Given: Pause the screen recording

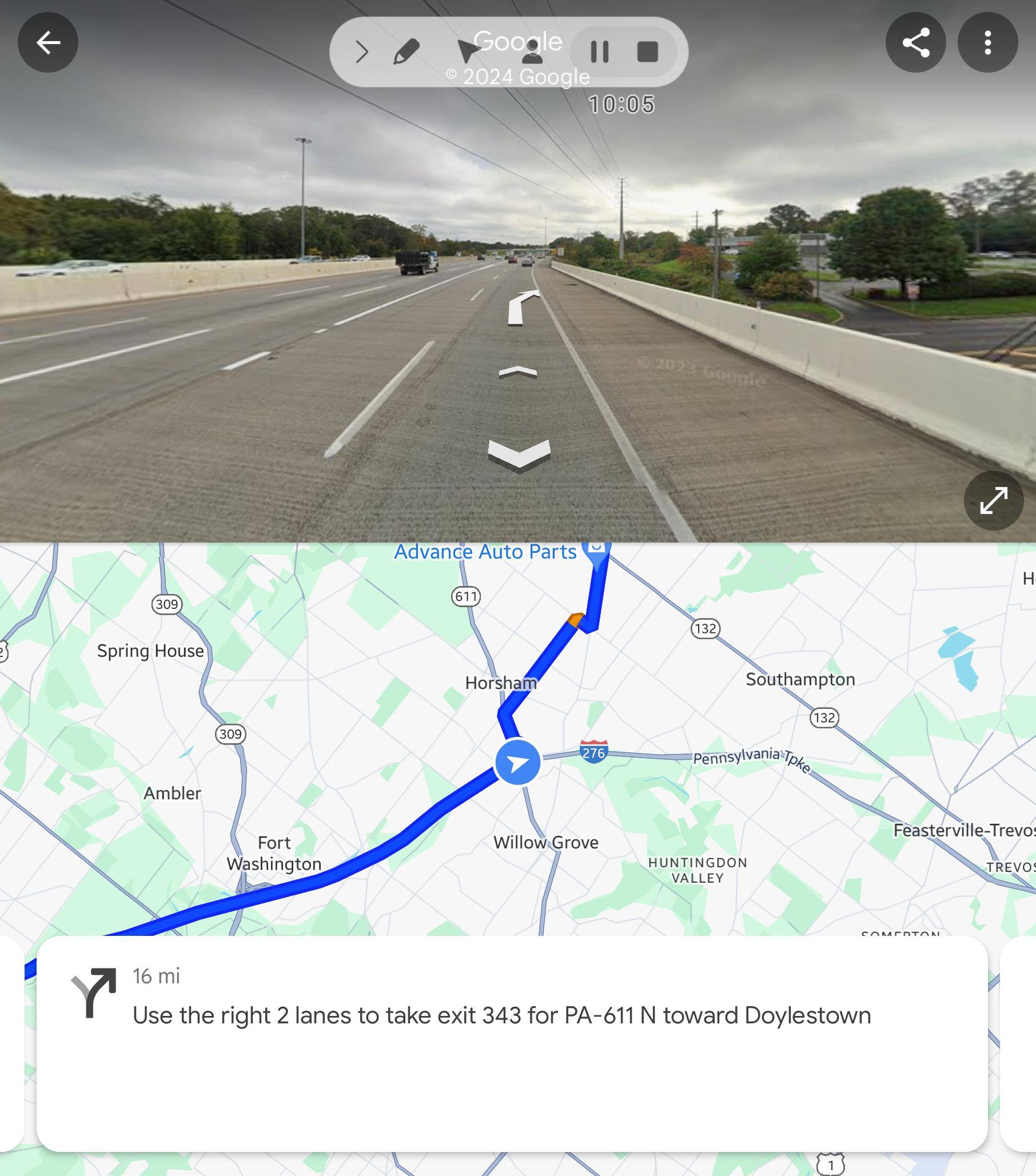Looking at the screenshot, I should [x=599, y=52].
